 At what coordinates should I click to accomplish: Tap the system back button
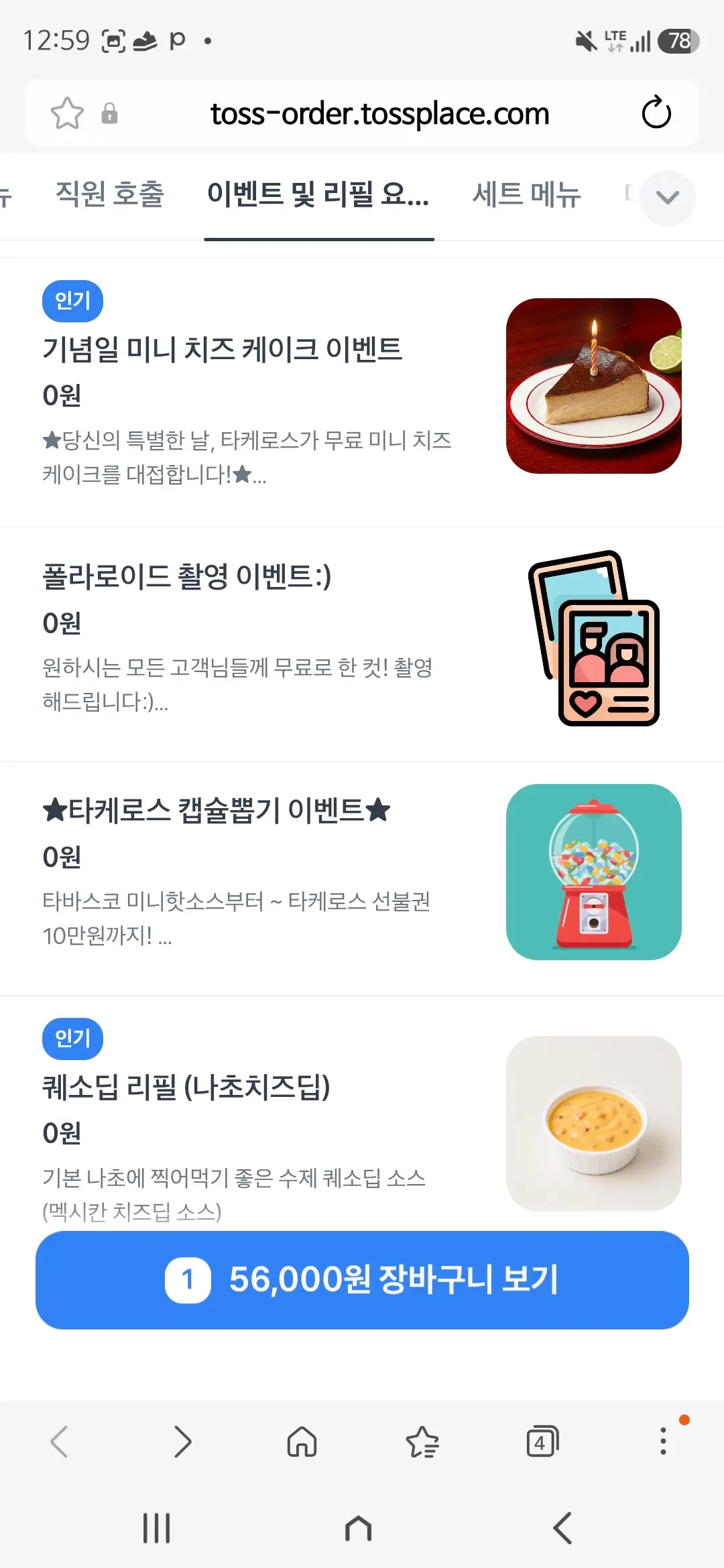point(563,1528)
